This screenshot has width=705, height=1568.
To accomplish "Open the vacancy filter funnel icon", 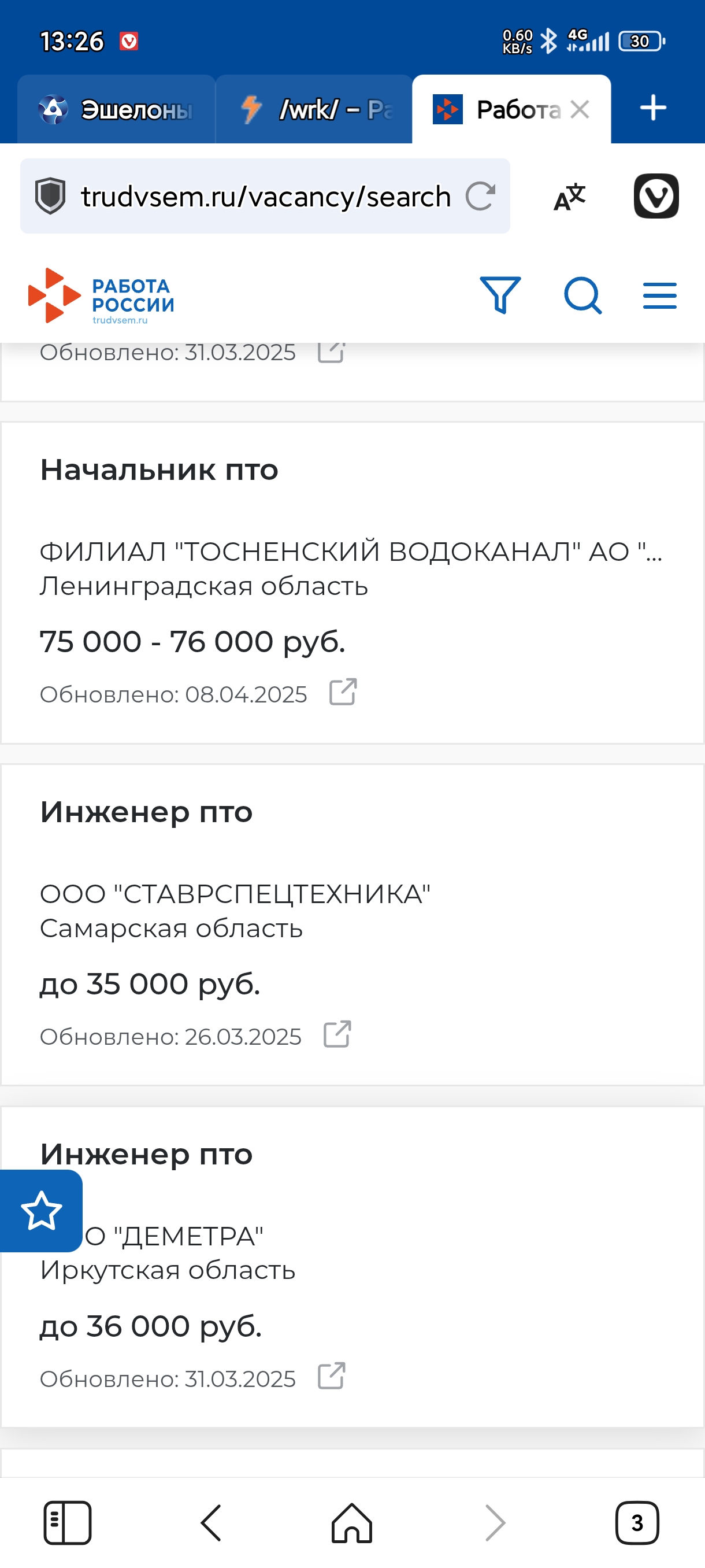I will click(x=500, y=295).
